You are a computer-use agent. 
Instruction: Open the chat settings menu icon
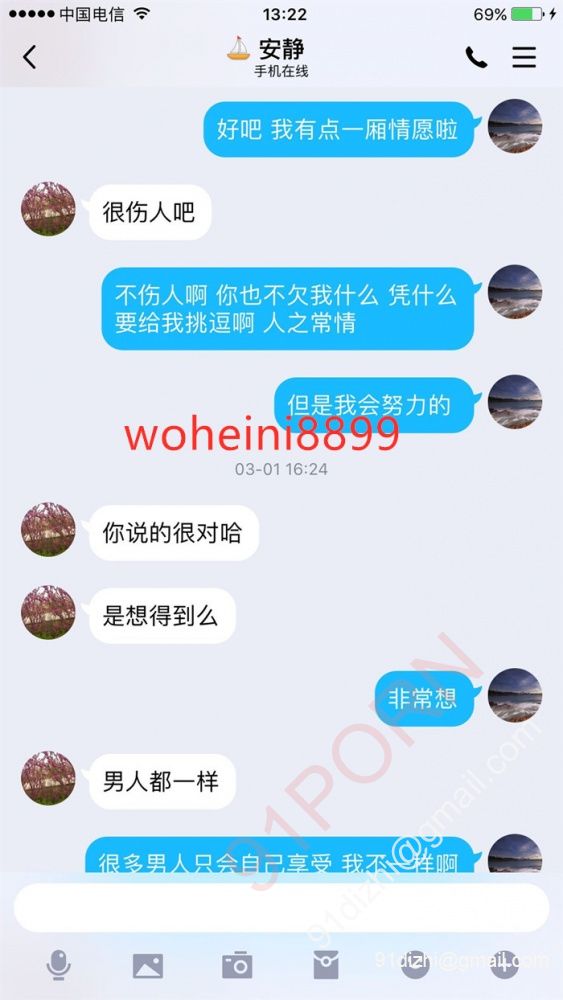tap(523, 57)
